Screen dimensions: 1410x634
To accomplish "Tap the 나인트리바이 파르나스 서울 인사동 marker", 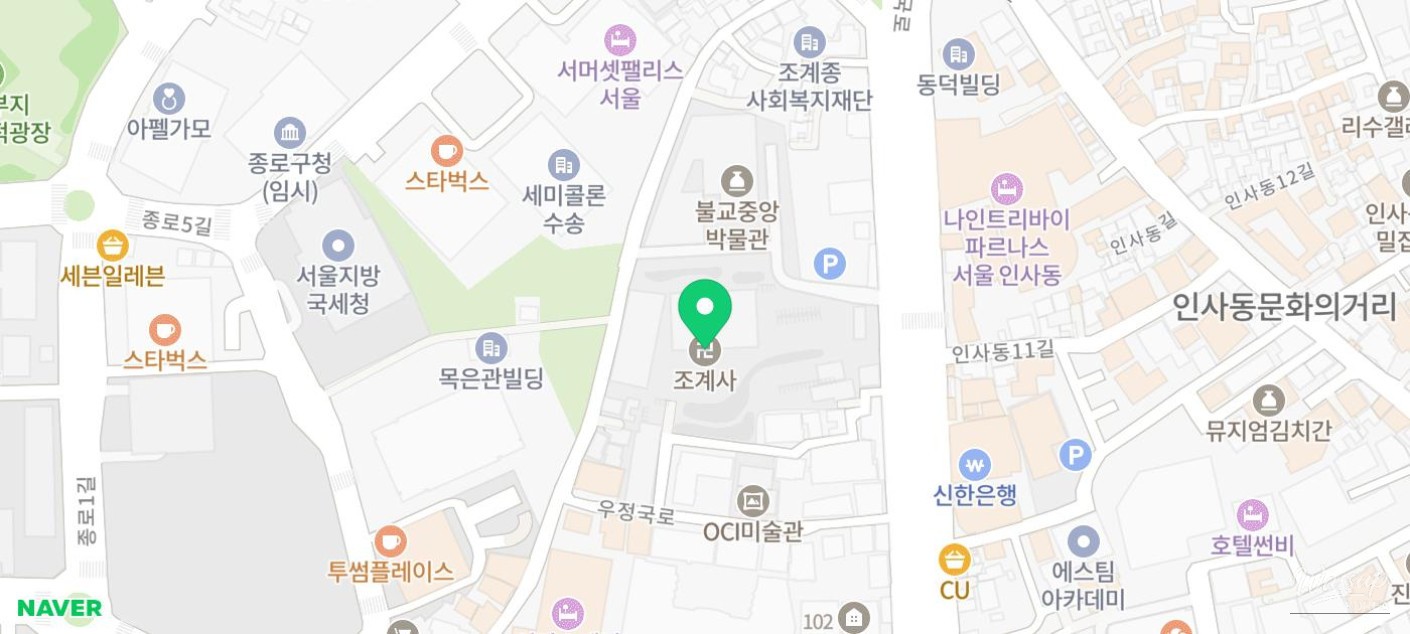I will tap(1006, 189).
